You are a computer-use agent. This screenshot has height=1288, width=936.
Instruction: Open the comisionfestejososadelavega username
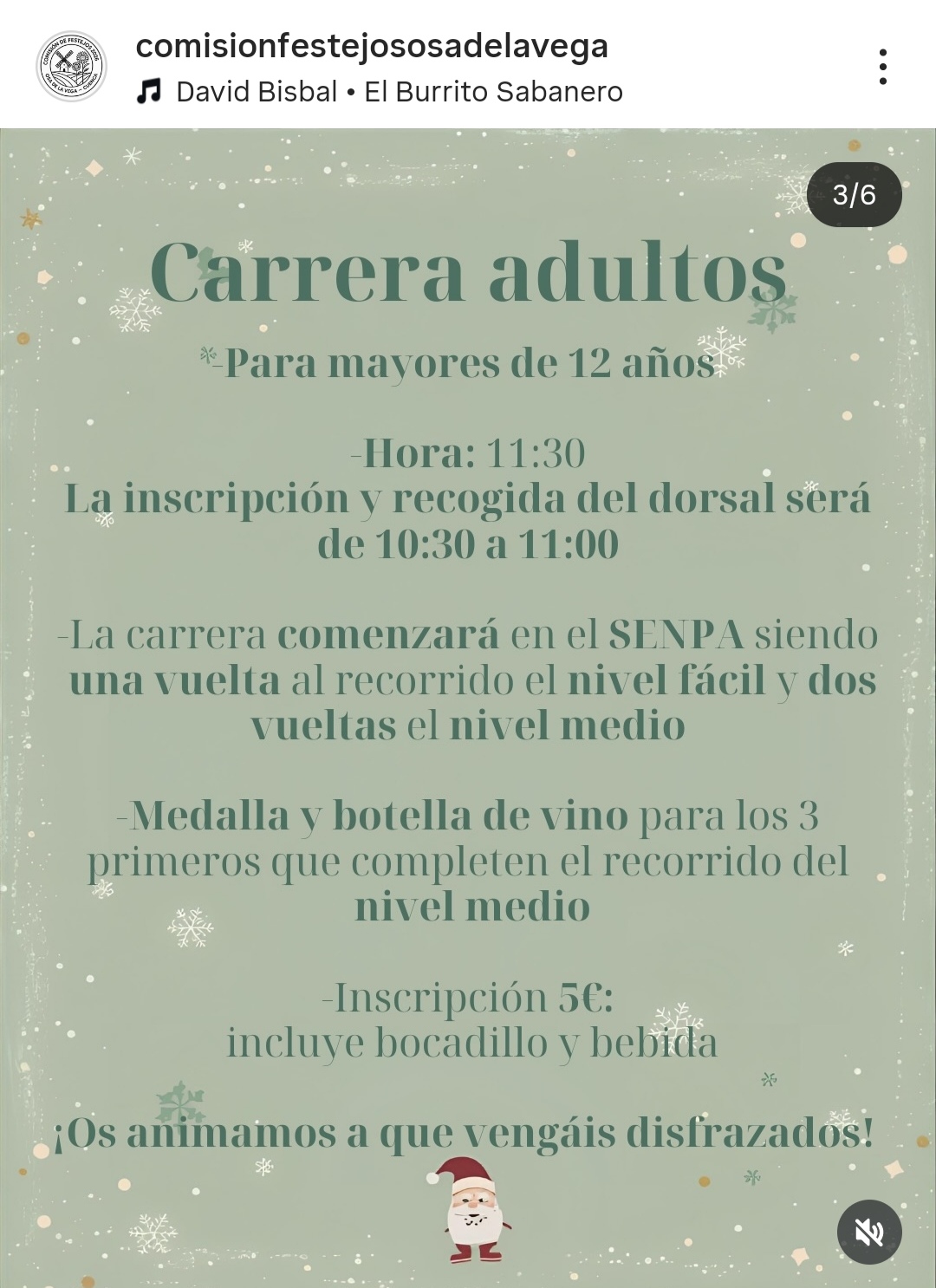(x=372, y=46)
